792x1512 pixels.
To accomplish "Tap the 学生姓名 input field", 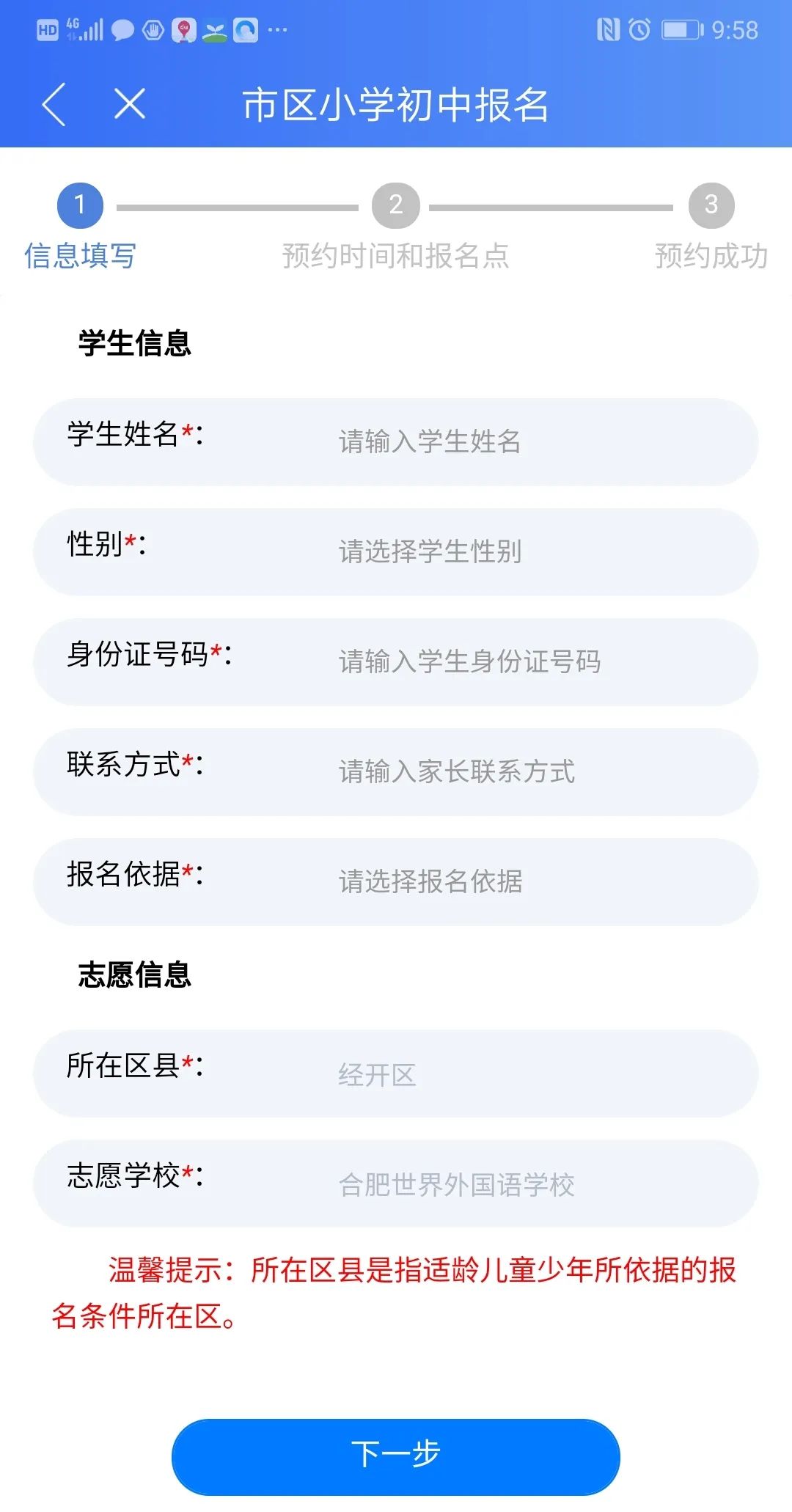I will tap(396, 441).
